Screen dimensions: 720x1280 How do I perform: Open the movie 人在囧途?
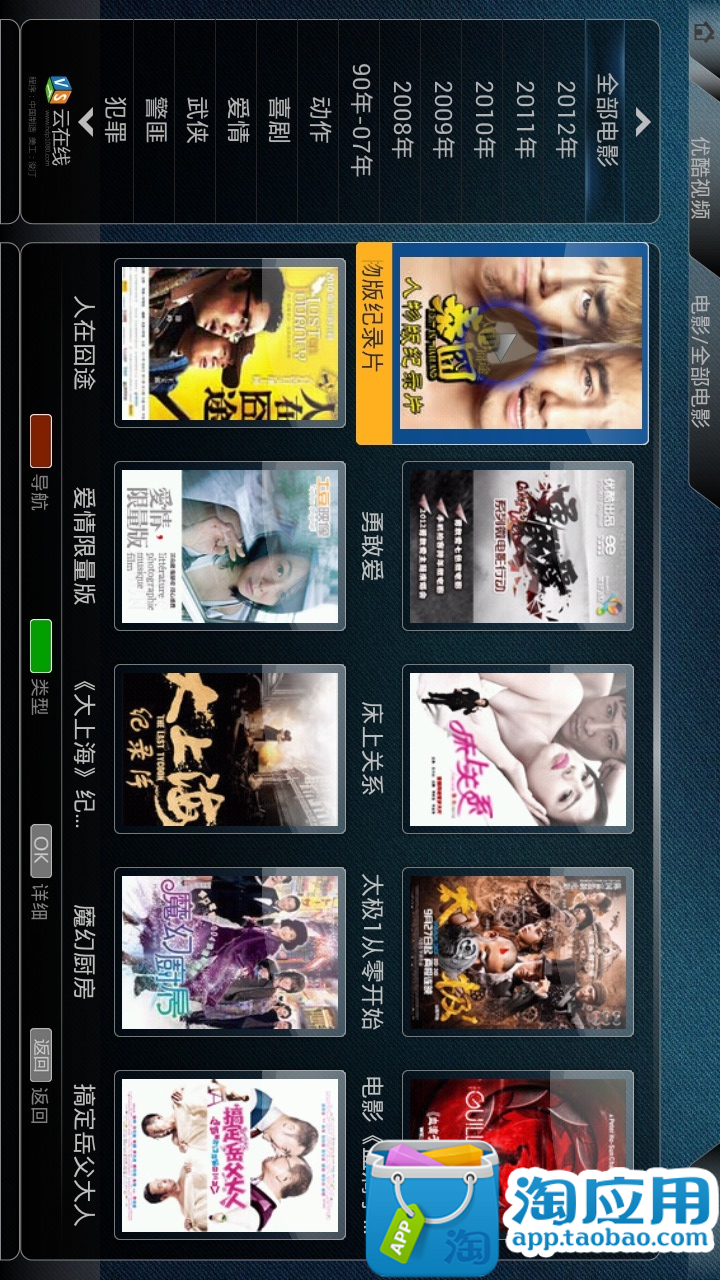230,343
